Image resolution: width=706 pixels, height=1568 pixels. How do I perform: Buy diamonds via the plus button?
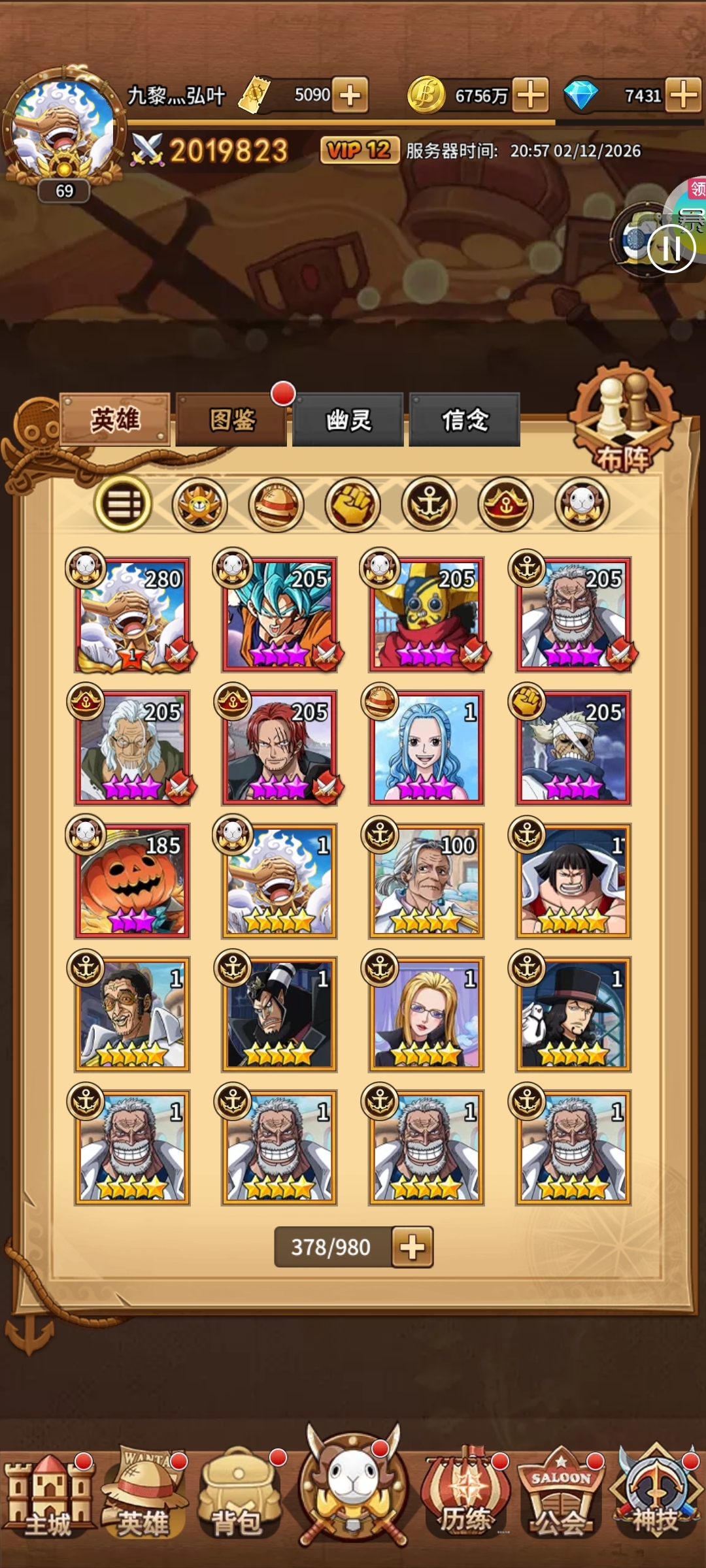click(x=684, y=95)
